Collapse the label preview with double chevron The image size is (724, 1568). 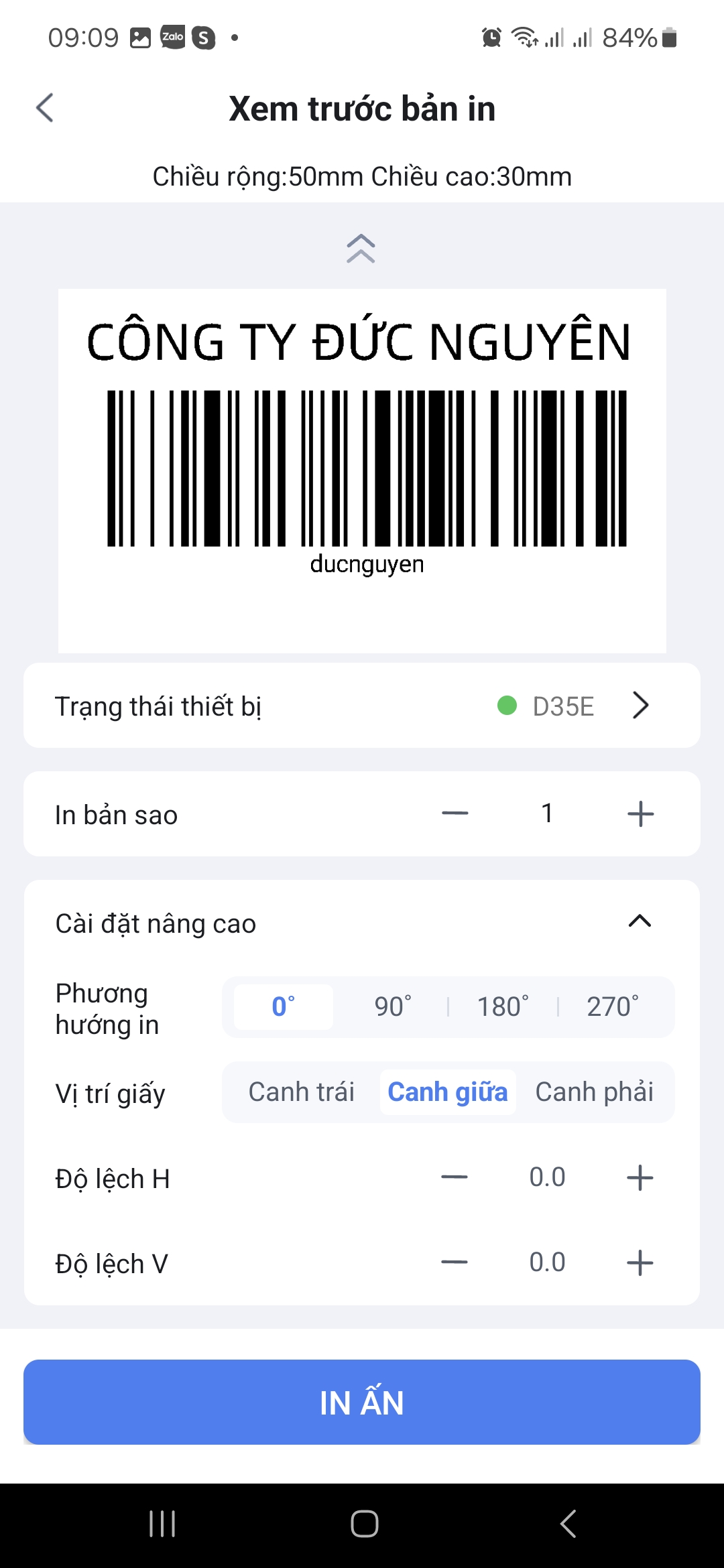coord(362,248)
